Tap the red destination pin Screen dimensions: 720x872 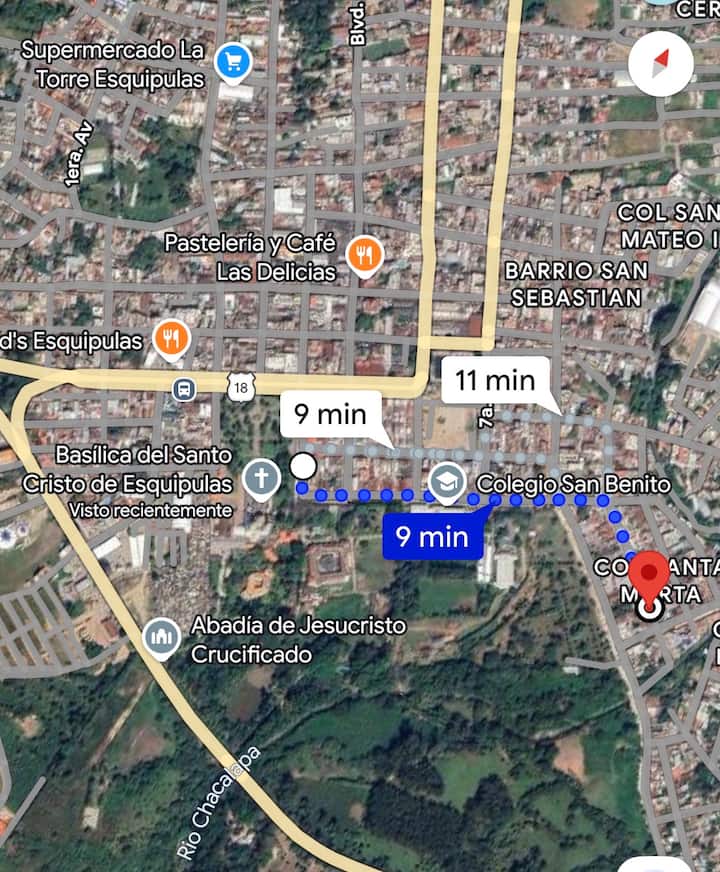(x=651, y=580)
